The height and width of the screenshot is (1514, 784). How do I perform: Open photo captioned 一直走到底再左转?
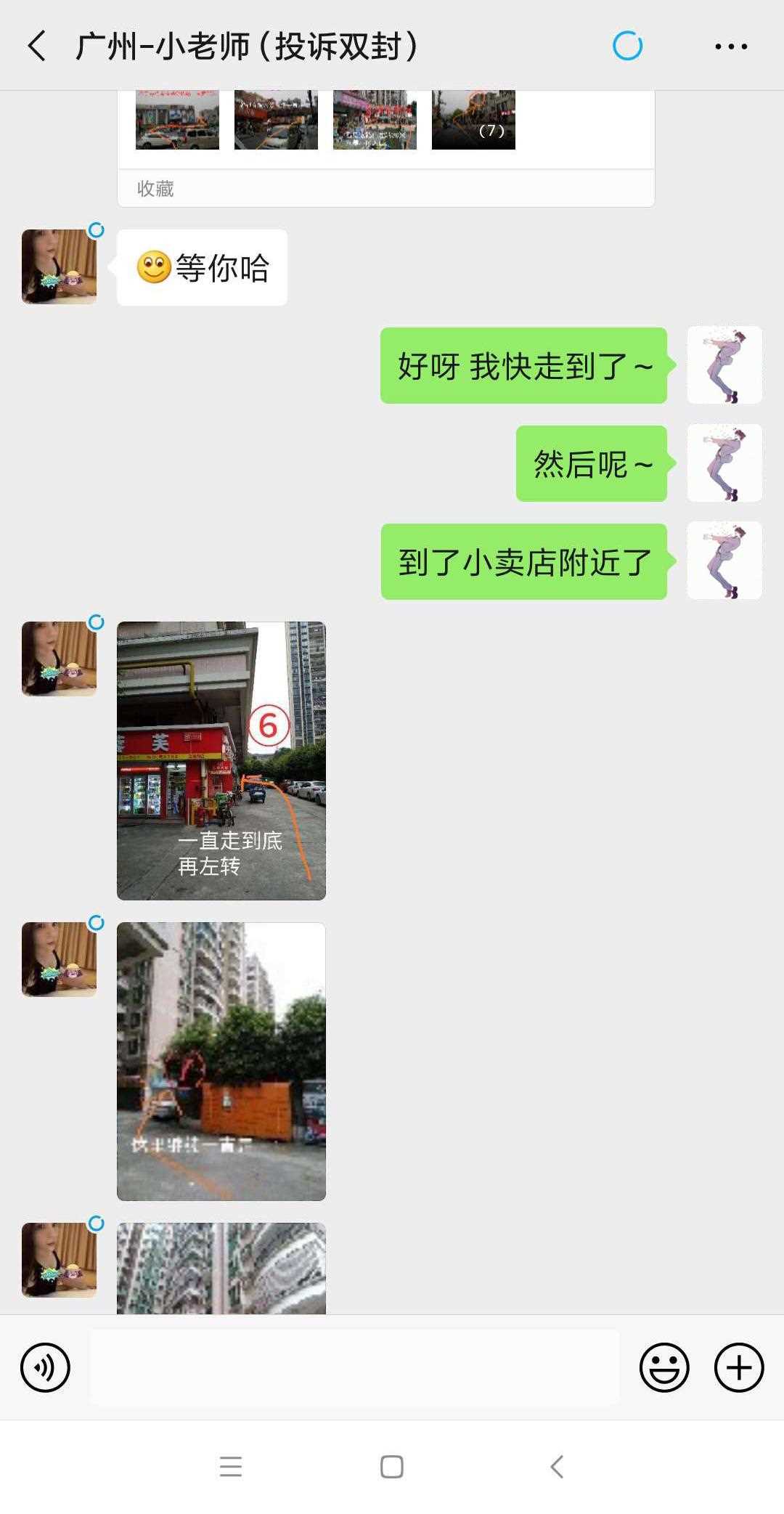pos(221,760)
